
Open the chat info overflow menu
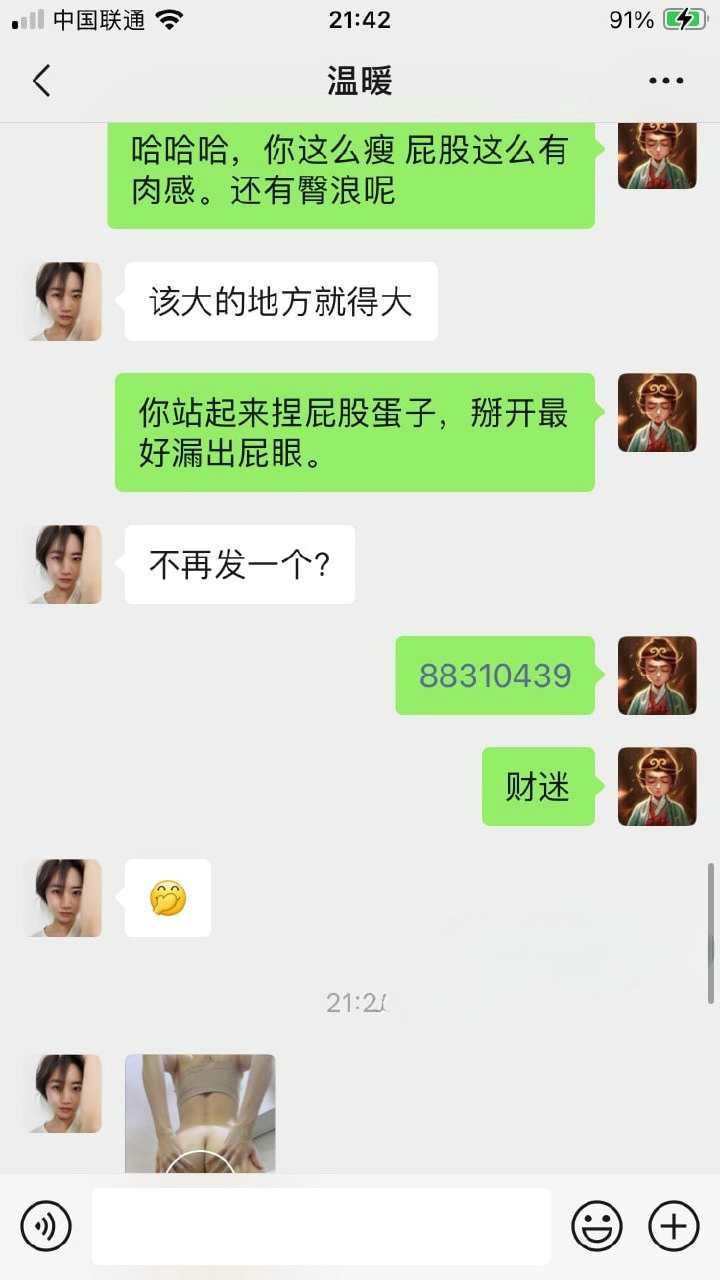[x=665, y=81]
